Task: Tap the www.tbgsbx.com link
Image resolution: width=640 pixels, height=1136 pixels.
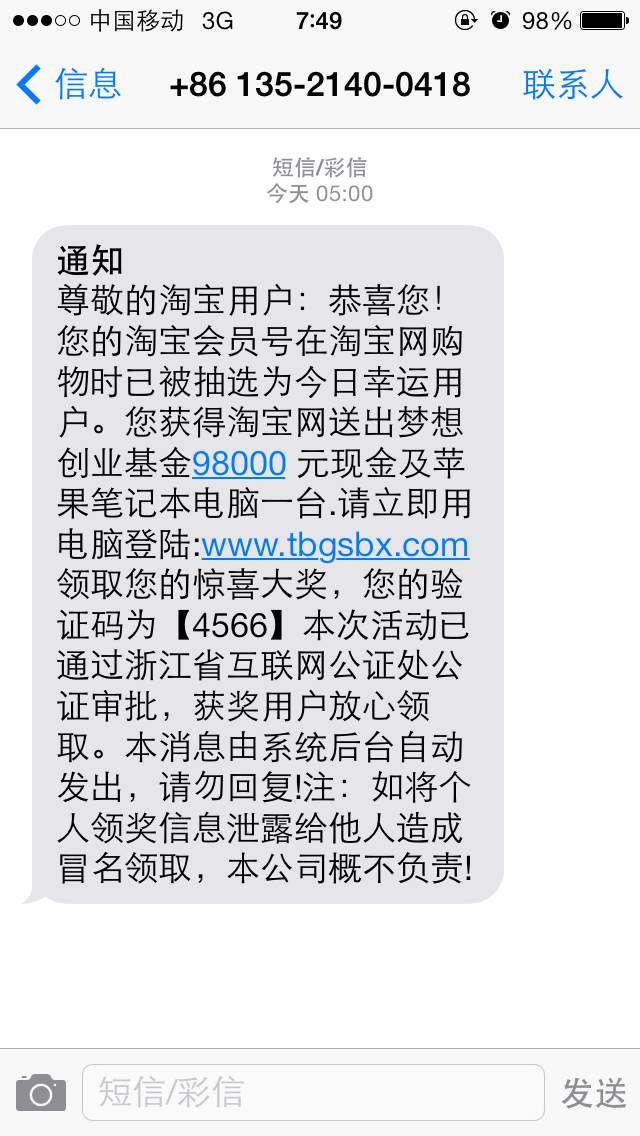Action: tap(336, 545)
